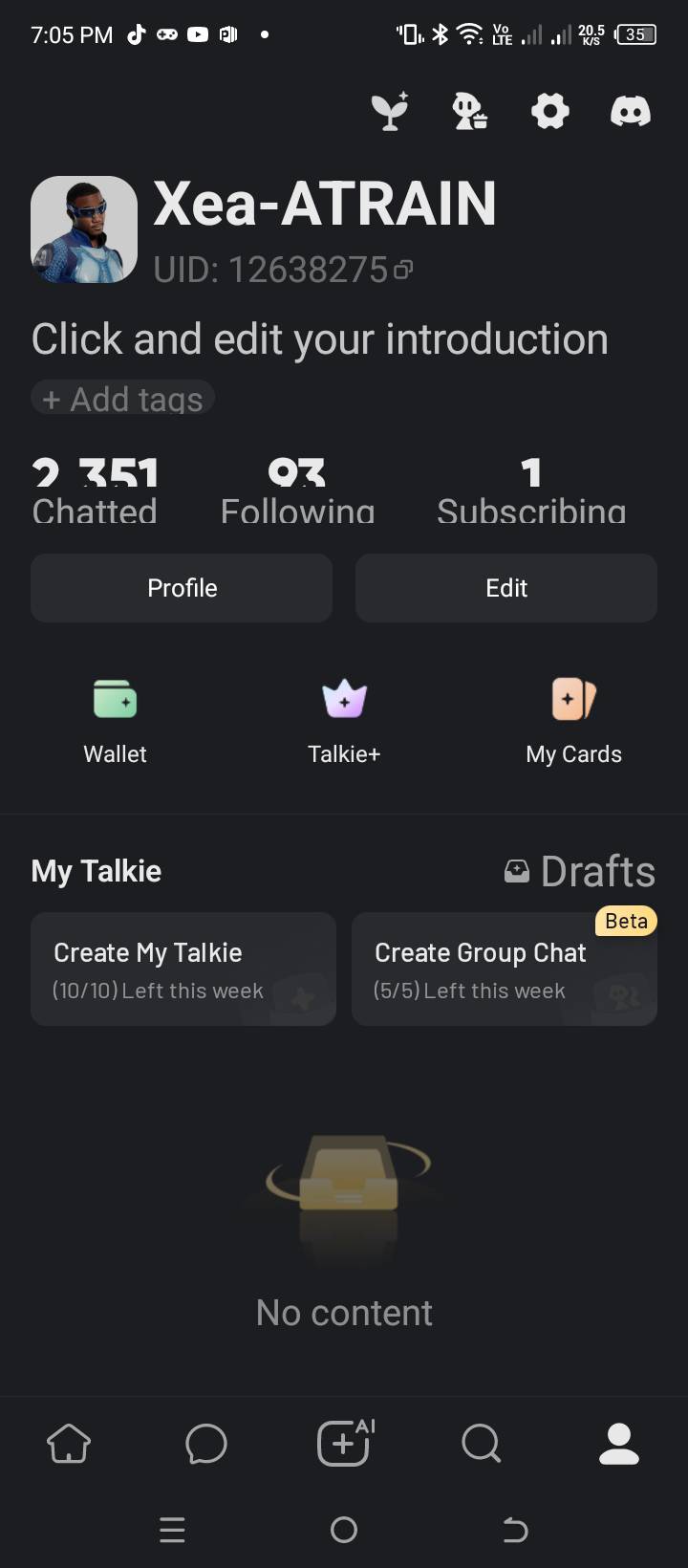Tap the profile avatar picture
Screen dimensions: 688x1568
point(84,229)
